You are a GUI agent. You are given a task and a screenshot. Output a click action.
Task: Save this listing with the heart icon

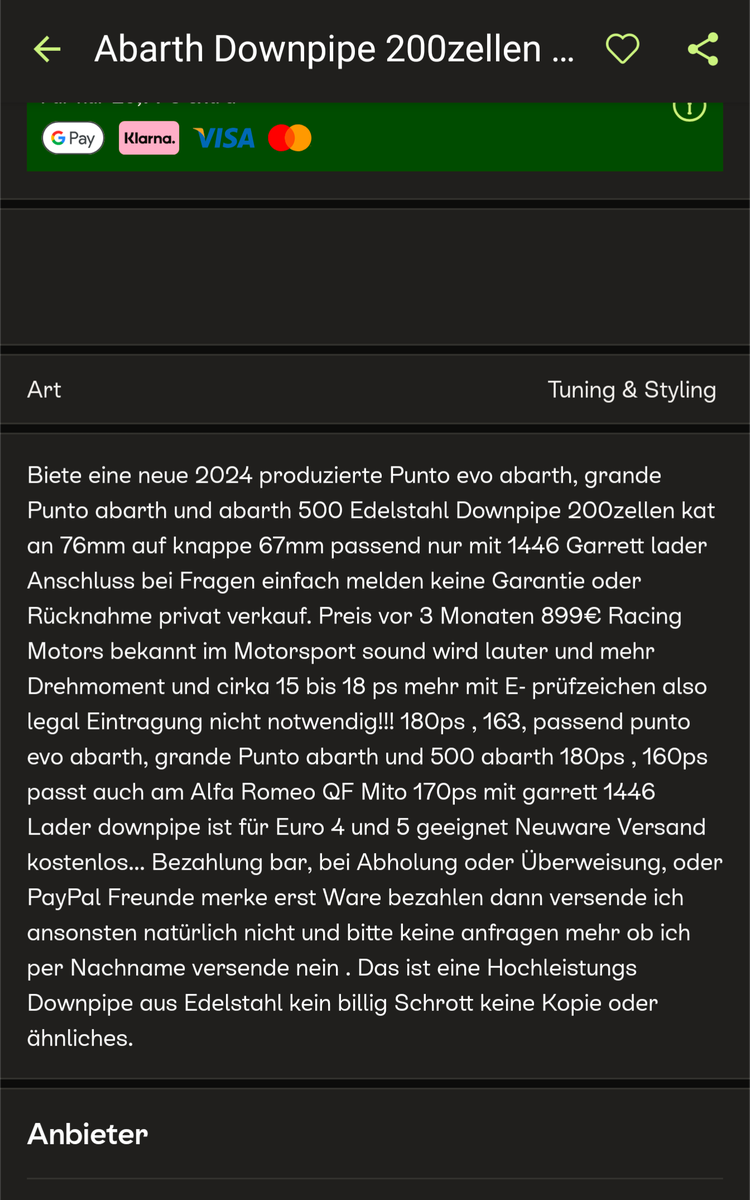click(x=622, y=49)
